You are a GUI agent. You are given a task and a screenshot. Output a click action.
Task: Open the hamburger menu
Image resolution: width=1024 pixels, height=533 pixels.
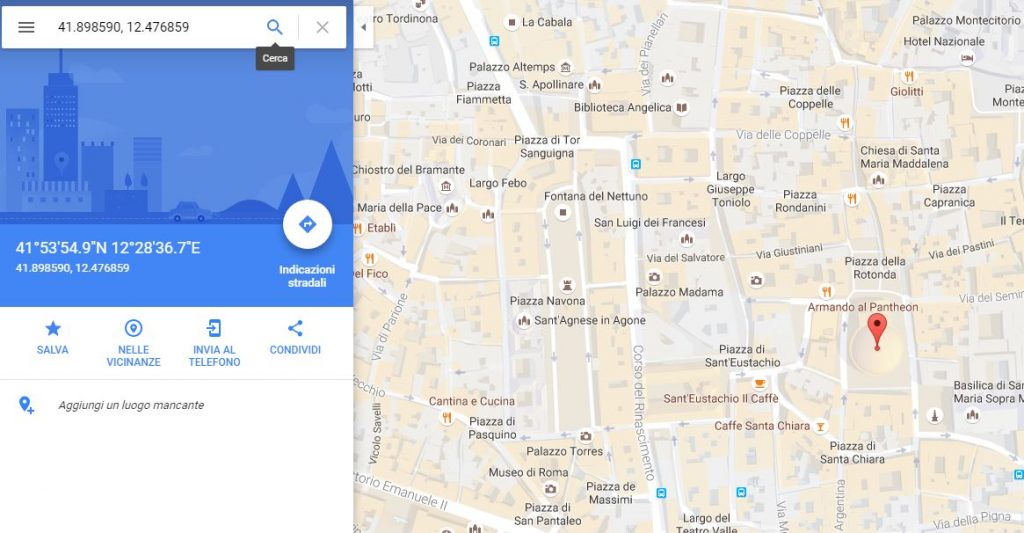point(26,27)
